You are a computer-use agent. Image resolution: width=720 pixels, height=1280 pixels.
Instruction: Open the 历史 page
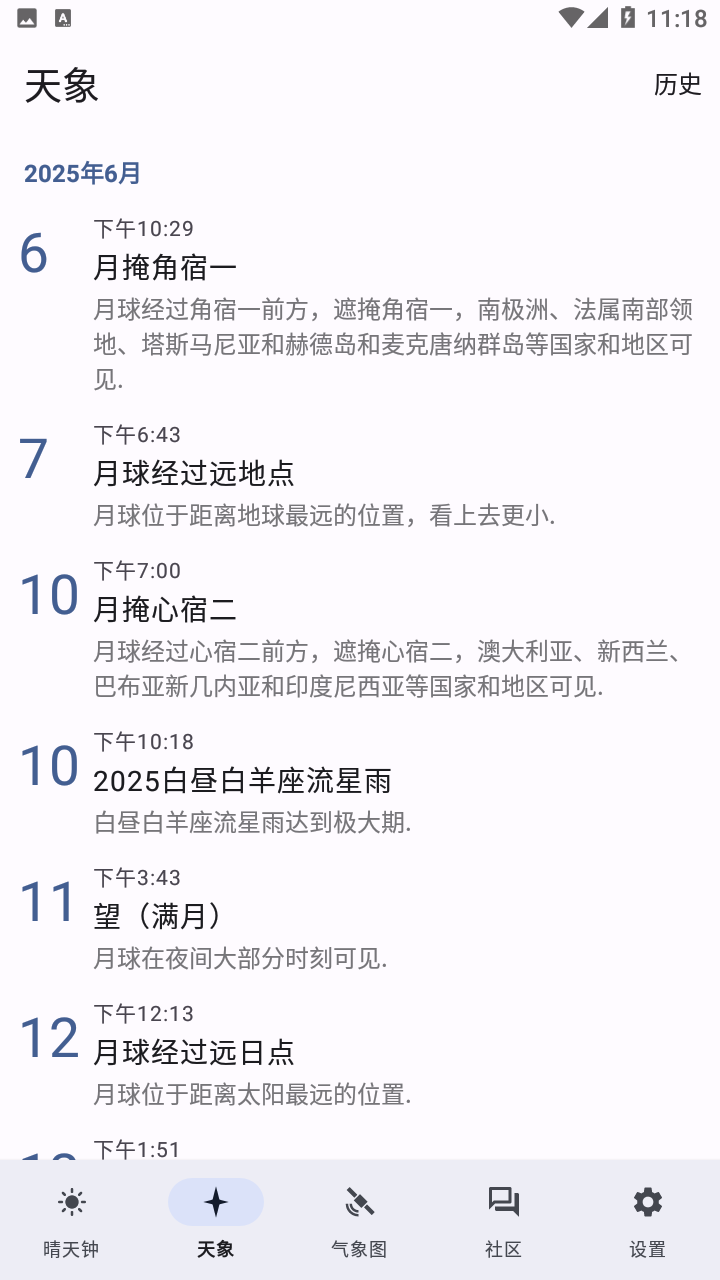[677, 85]
